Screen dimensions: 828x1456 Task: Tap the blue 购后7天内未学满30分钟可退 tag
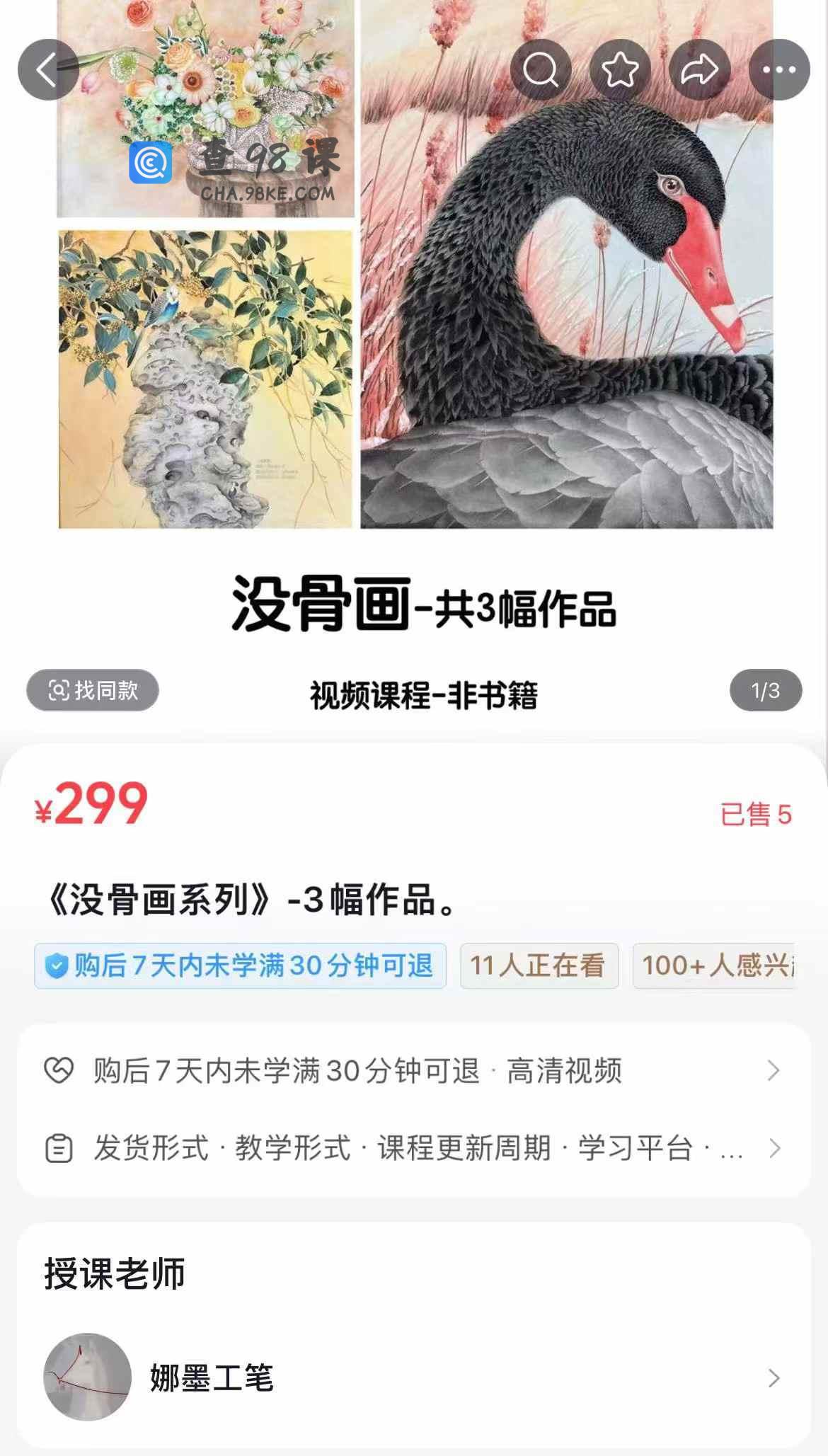240,965
